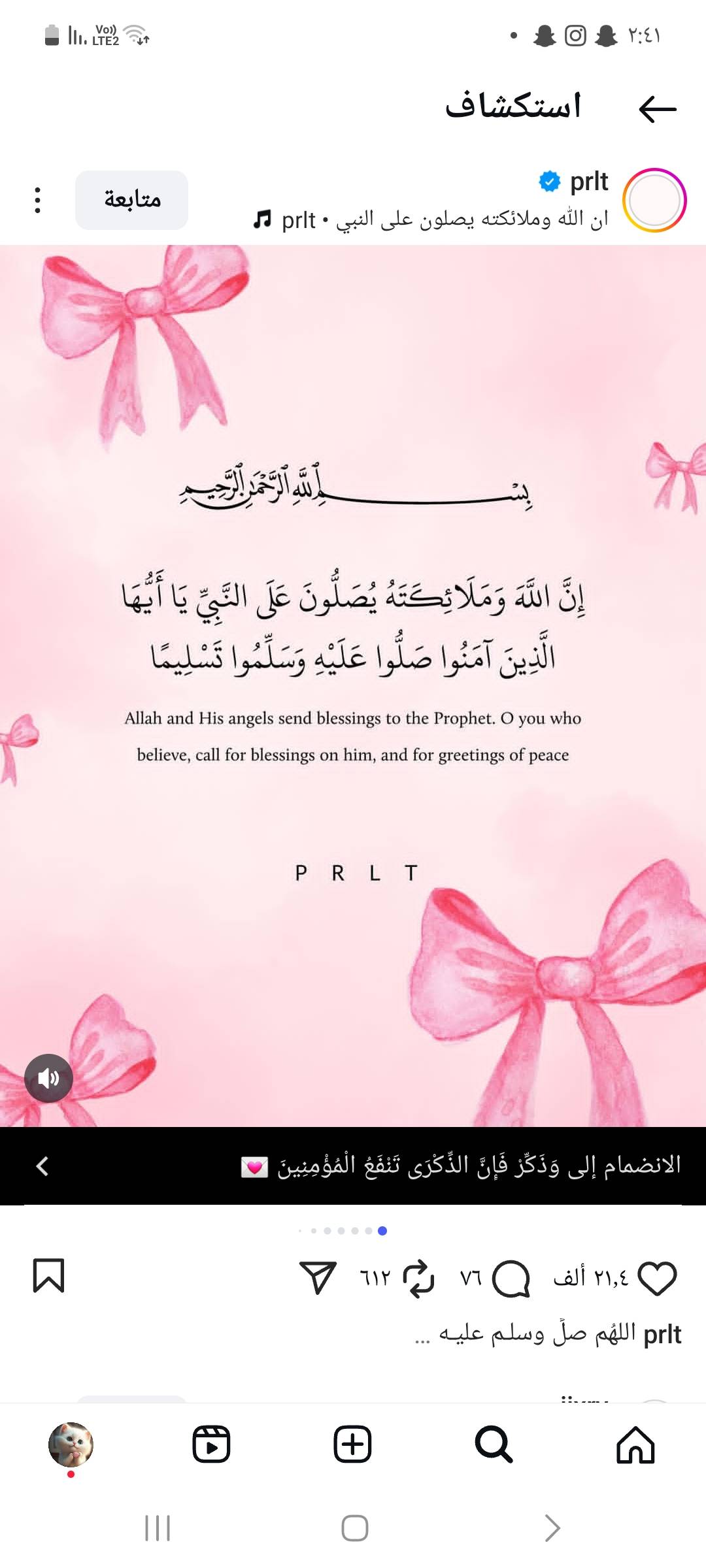
Task: Tap the متابعة follow button
Action: click(x=131, y=200)
